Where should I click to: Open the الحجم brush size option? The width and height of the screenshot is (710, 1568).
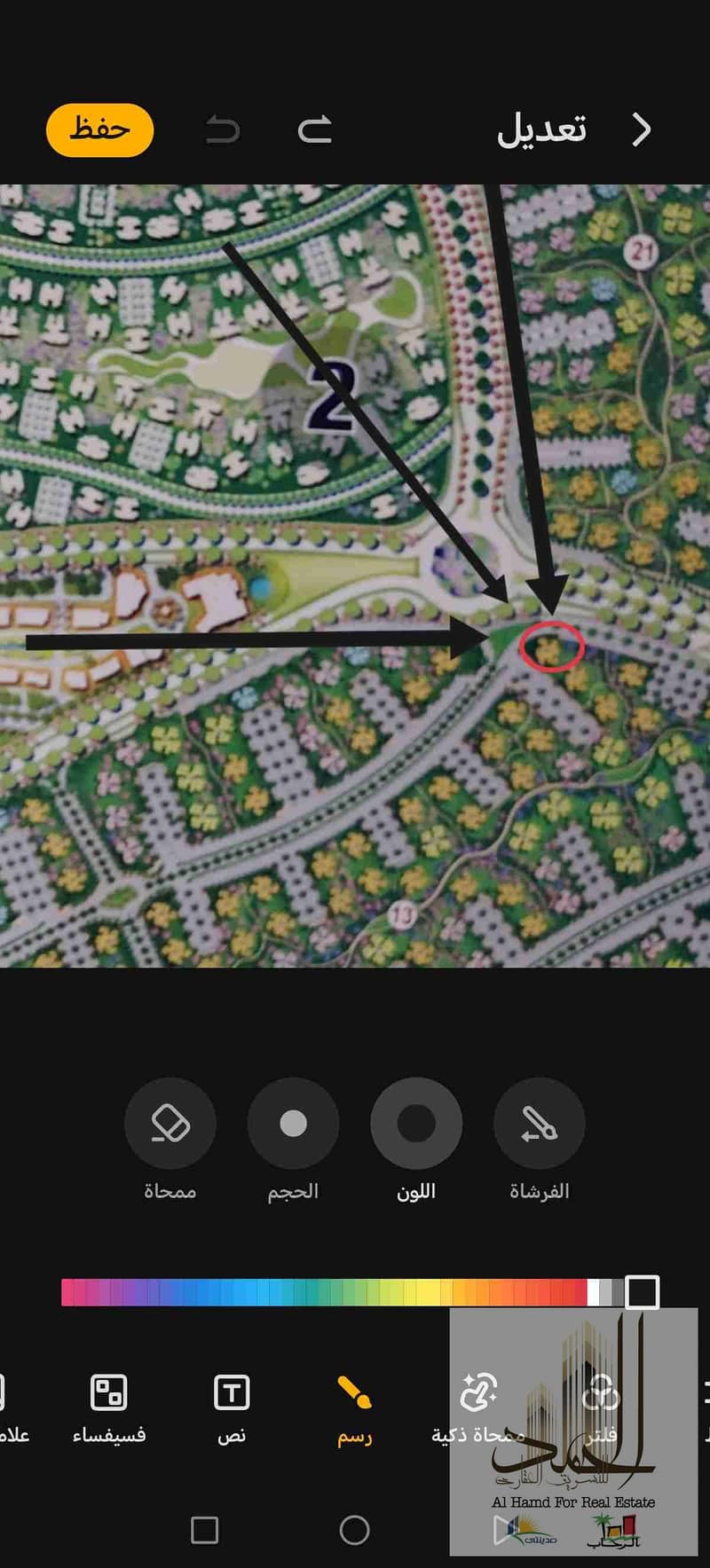pyautogui.click(x=293, y=1124)
